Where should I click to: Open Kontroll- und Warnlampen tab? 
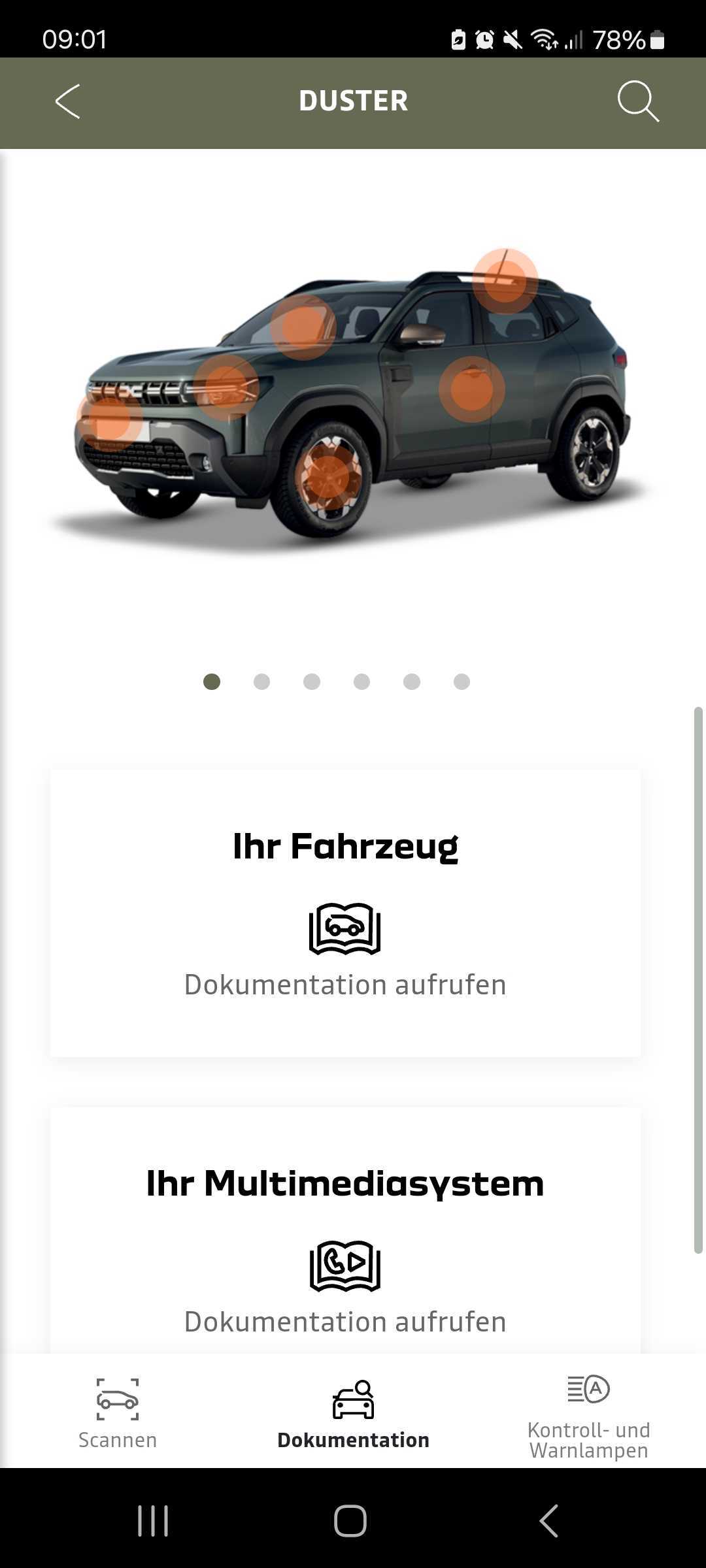coord(588,1413)
